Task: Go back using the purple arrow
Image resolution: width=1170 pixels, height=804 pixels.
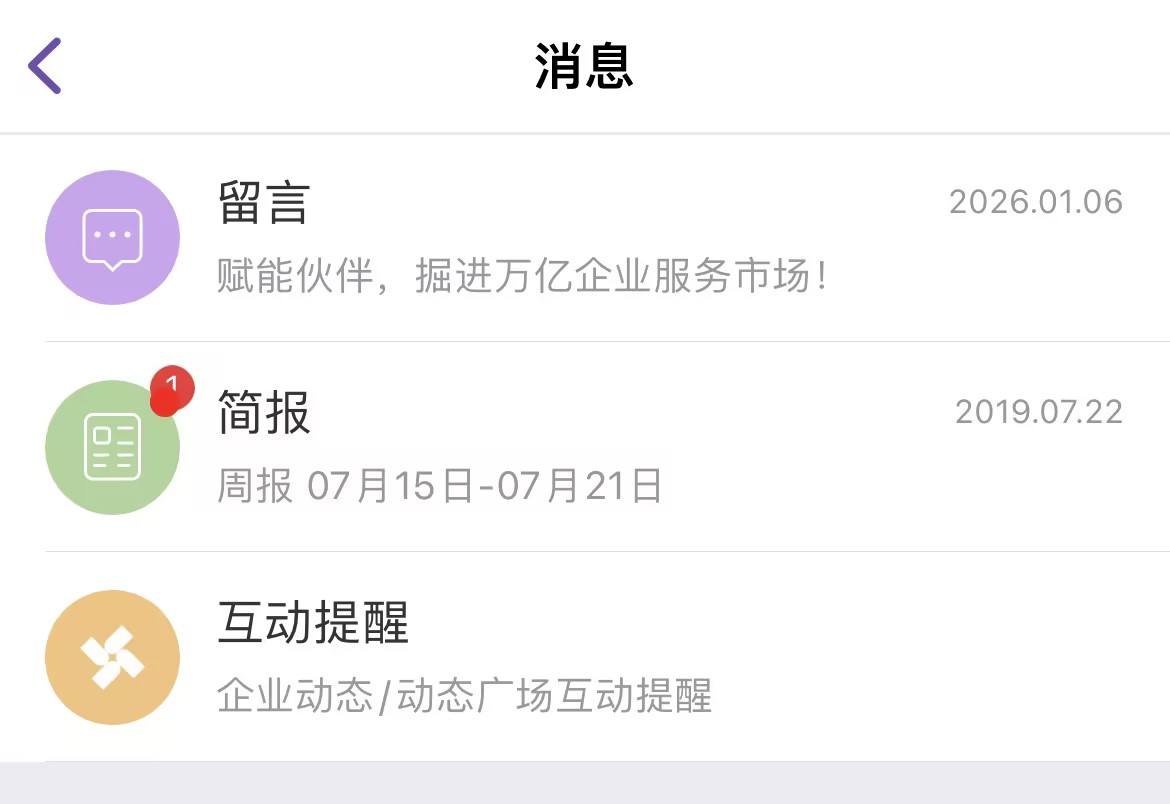Action: tap(45, 66)
